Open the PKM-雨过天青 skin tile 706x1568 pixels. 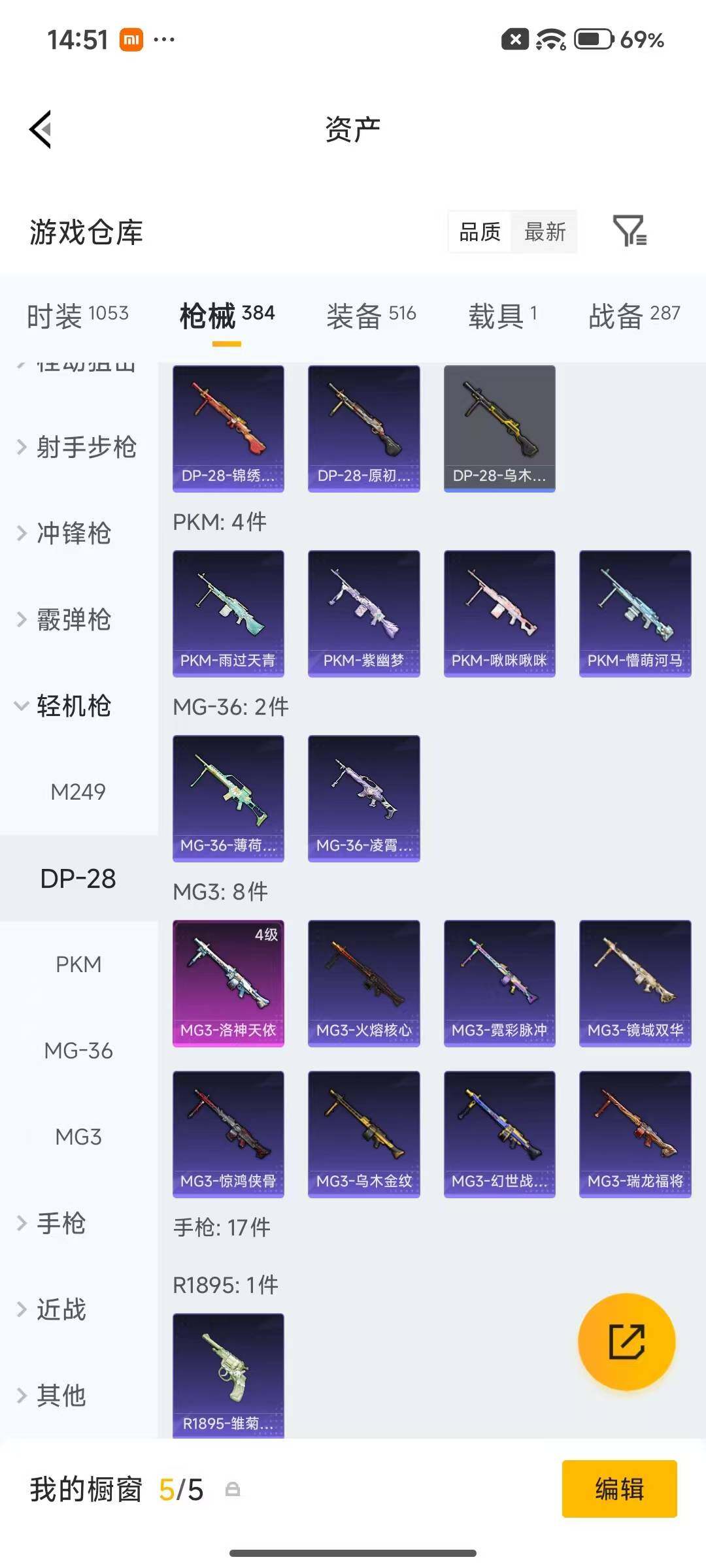228,613
